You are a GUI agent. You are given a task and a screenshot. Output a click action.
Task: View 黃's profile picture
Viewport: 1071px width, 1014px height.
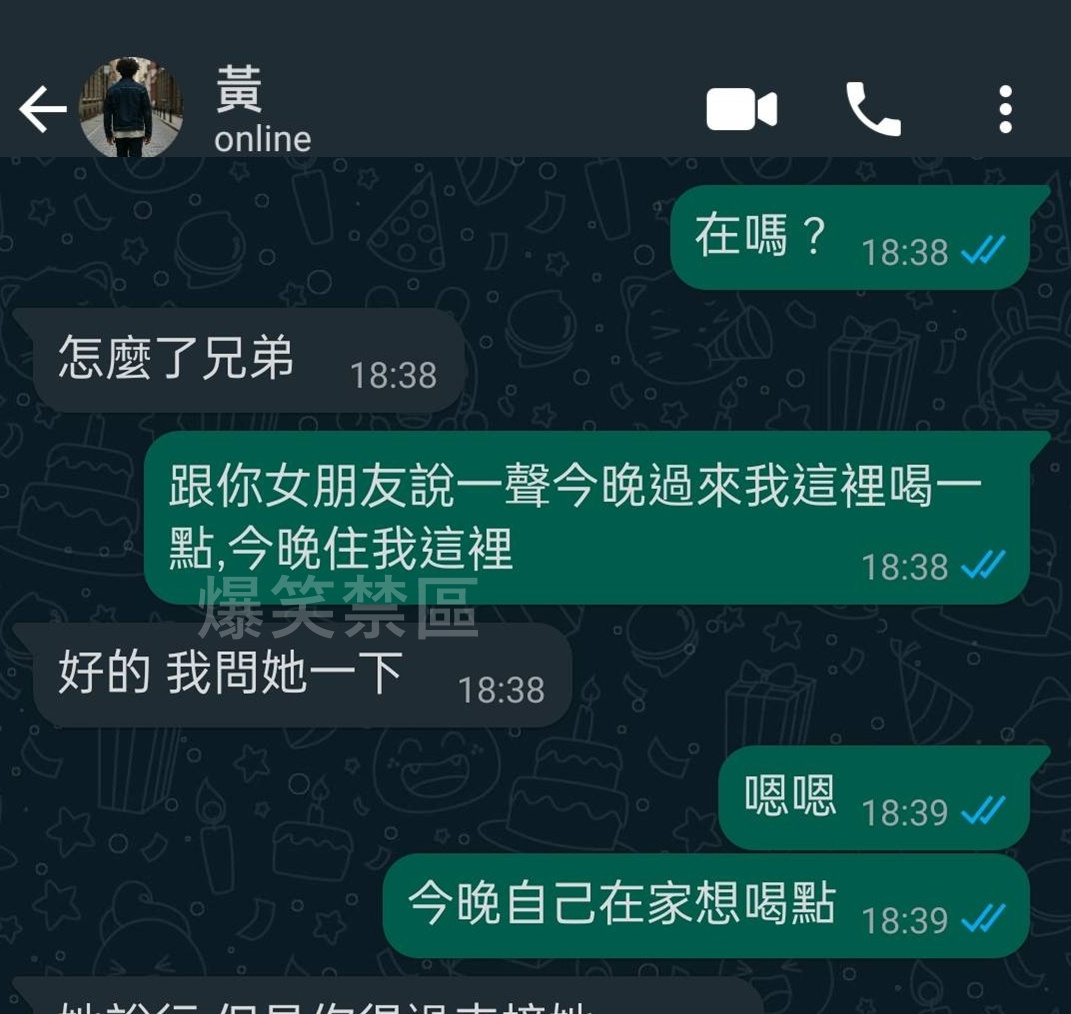click(130, 108)
